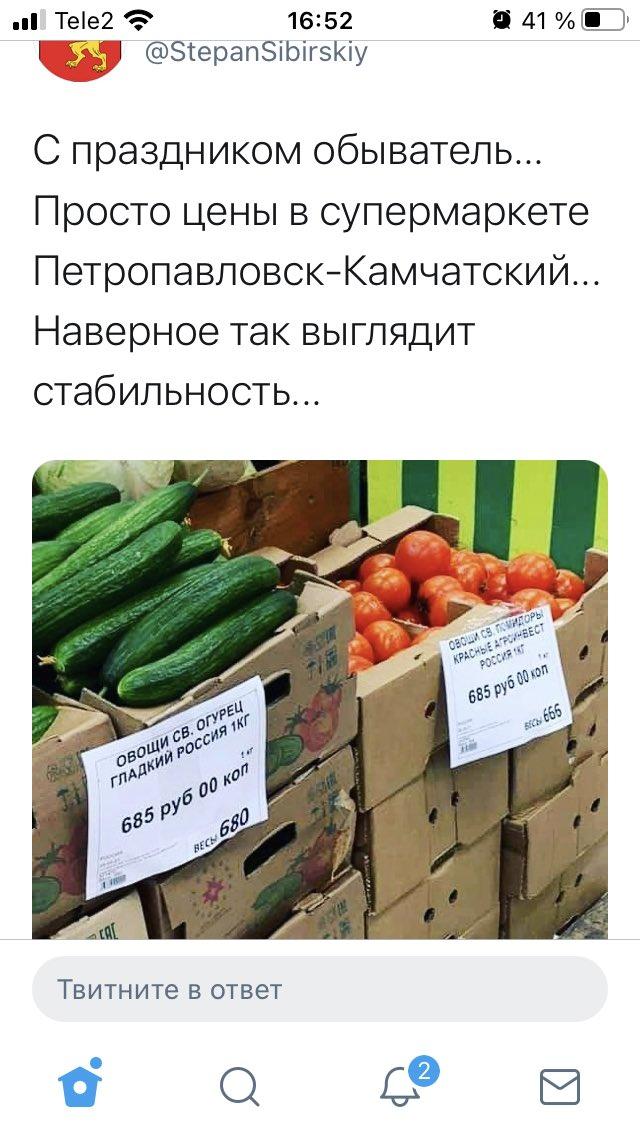Open @StepanSibirskiy's profile from the handle

(256, 50)
